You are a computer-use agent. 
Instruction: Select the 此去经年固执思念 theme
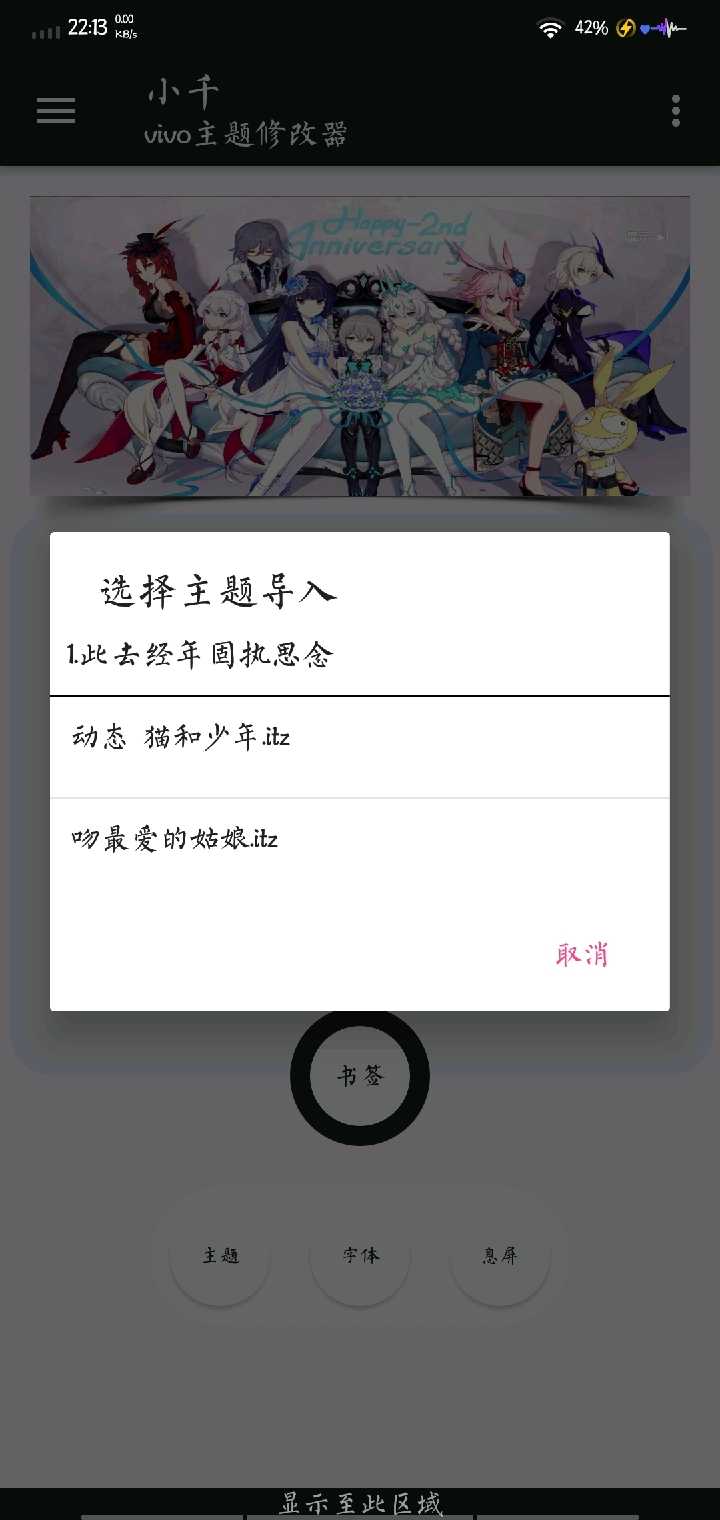200,656
